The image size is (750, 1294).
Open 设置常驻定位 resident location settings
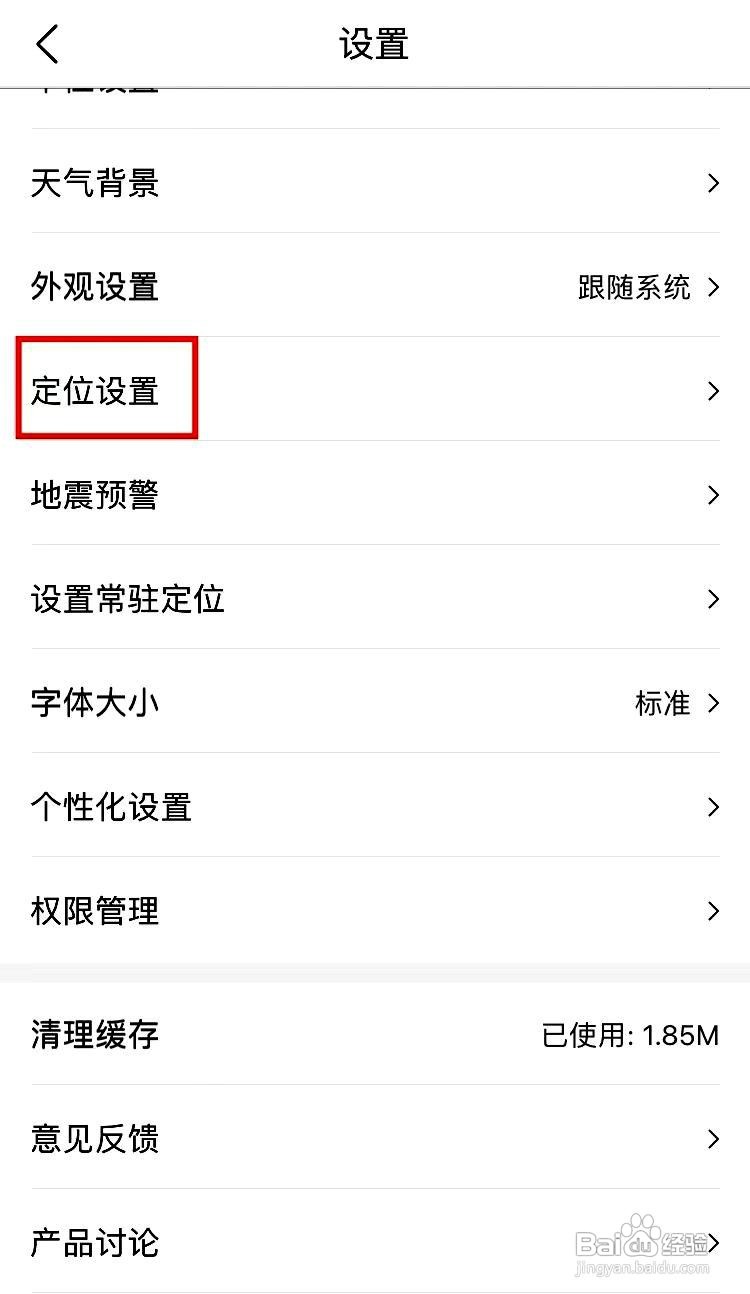127,599
